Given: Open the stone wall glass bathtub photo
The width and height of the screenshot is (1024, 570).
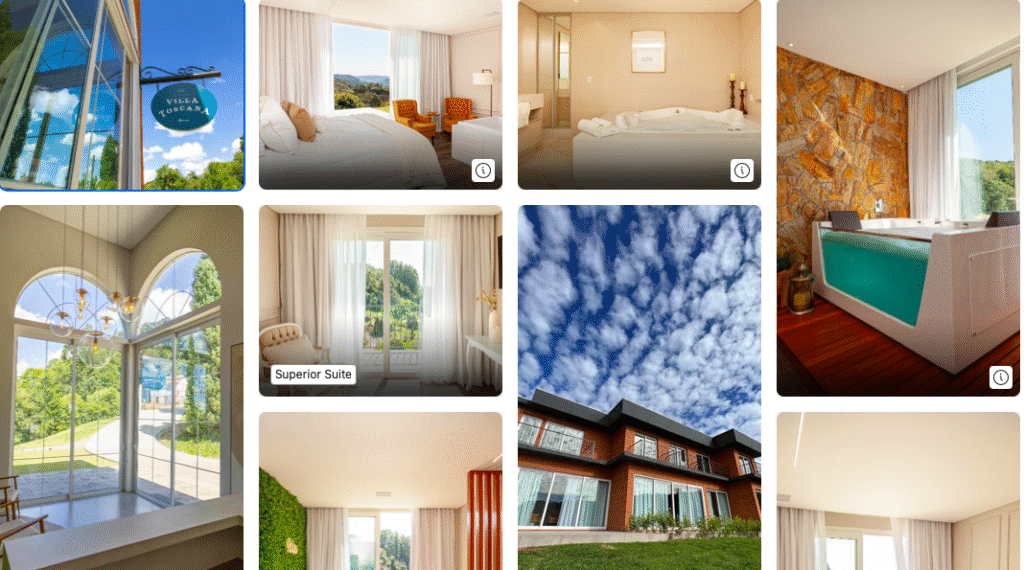Looking at the screenshot, I should point(898,200).
